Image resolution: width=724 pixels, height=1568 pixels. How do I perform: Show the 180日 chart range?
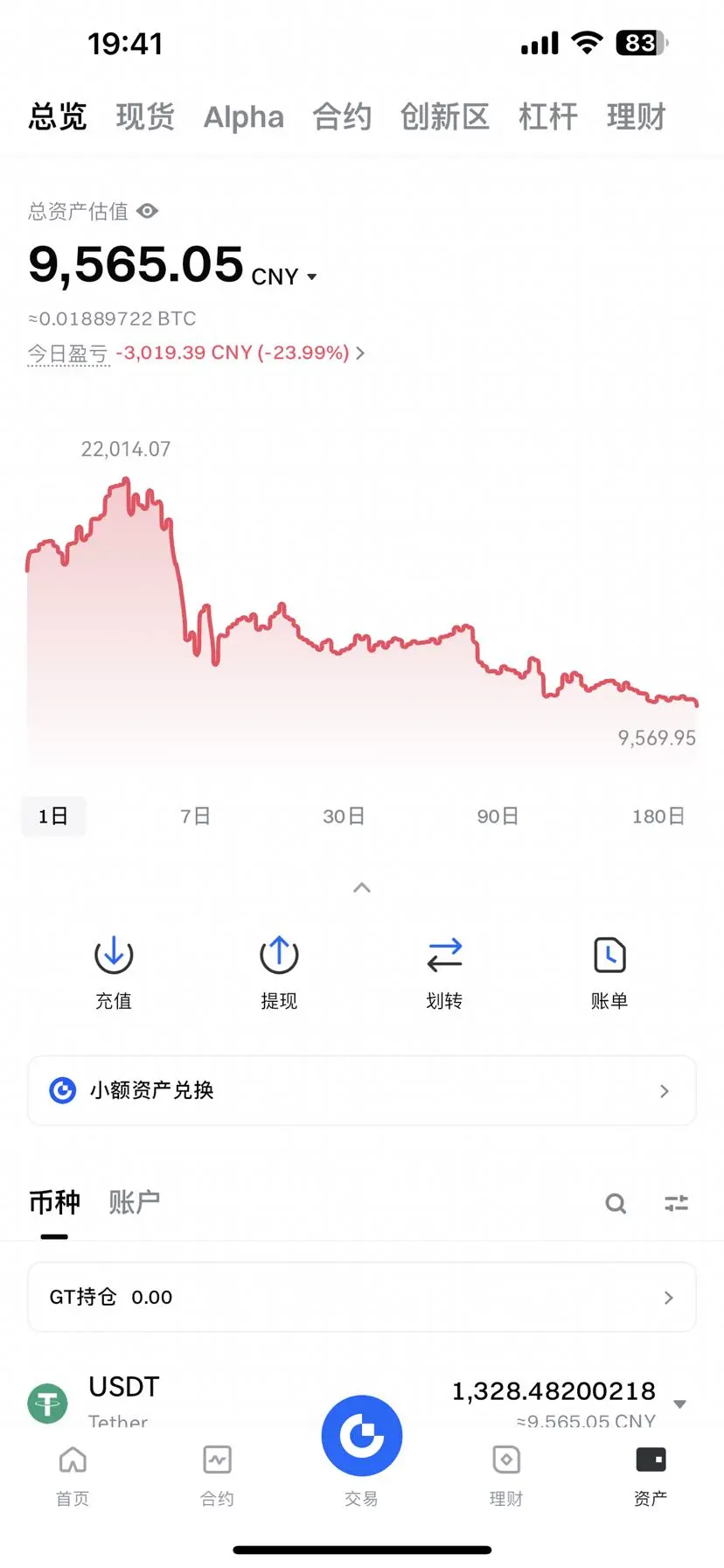[658, 816]
